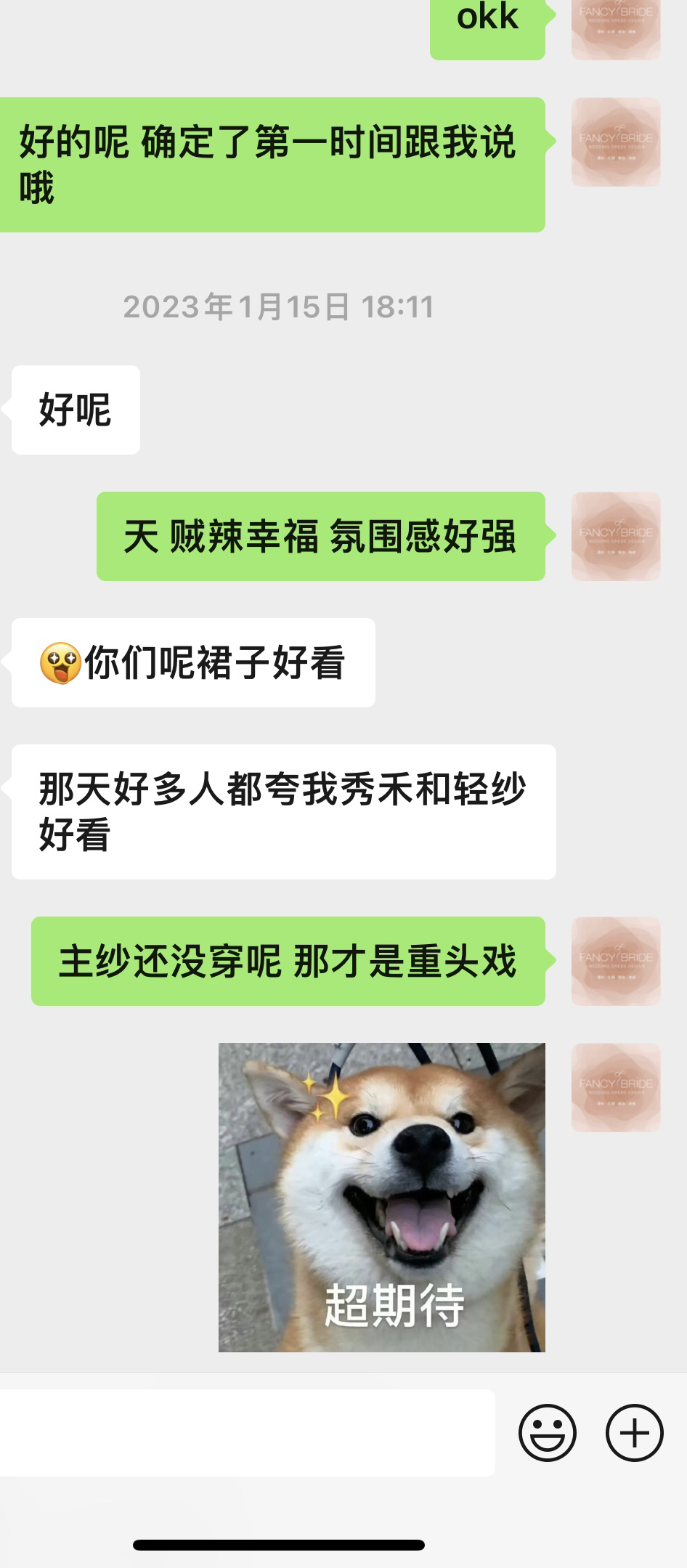Open the Shiba dog sticker 超期待
The width and height of the screenshot is (687, 1568).
pos(381,1197)
